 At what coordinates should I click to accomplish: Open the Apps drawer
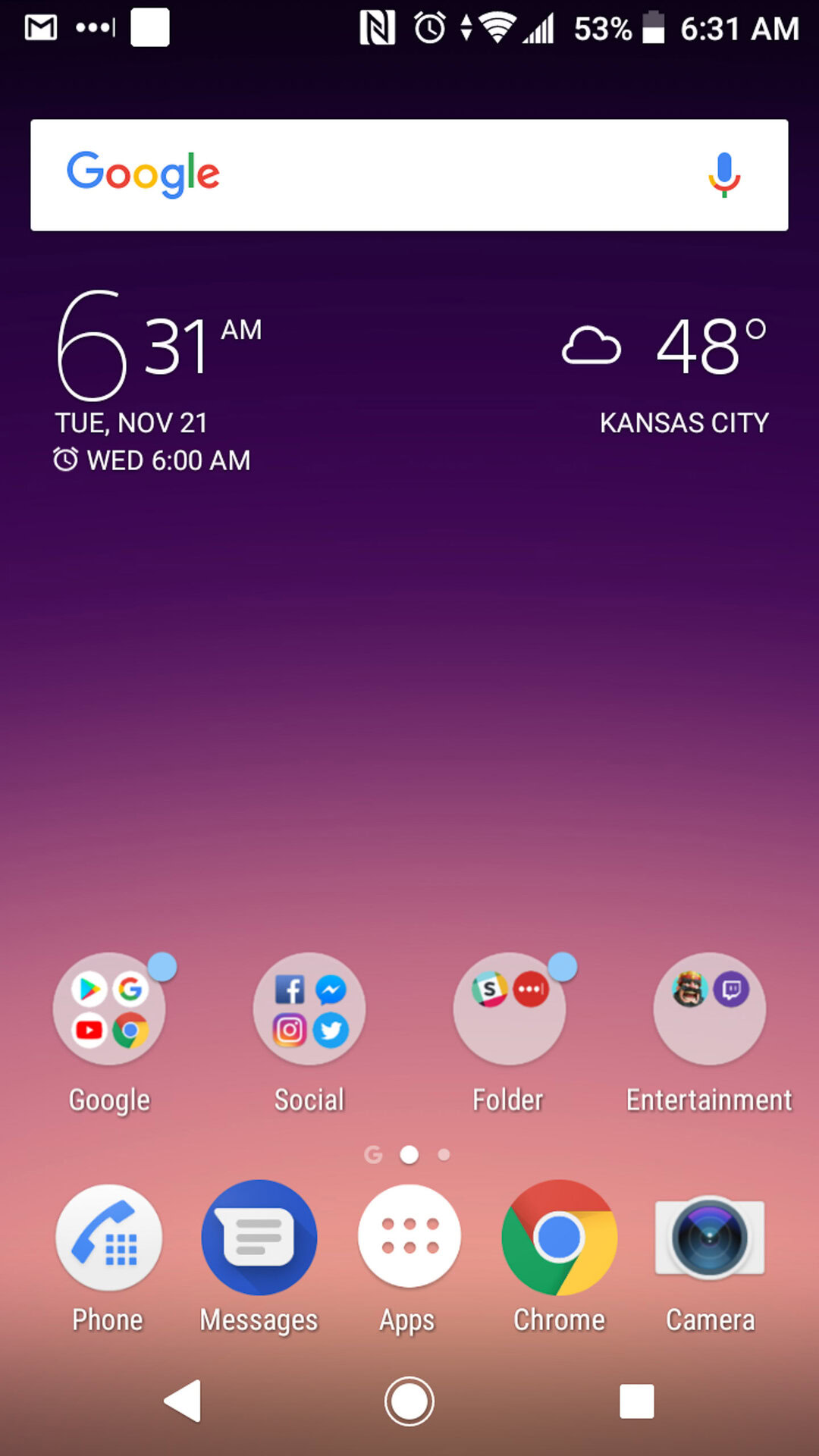[409, 1238]
